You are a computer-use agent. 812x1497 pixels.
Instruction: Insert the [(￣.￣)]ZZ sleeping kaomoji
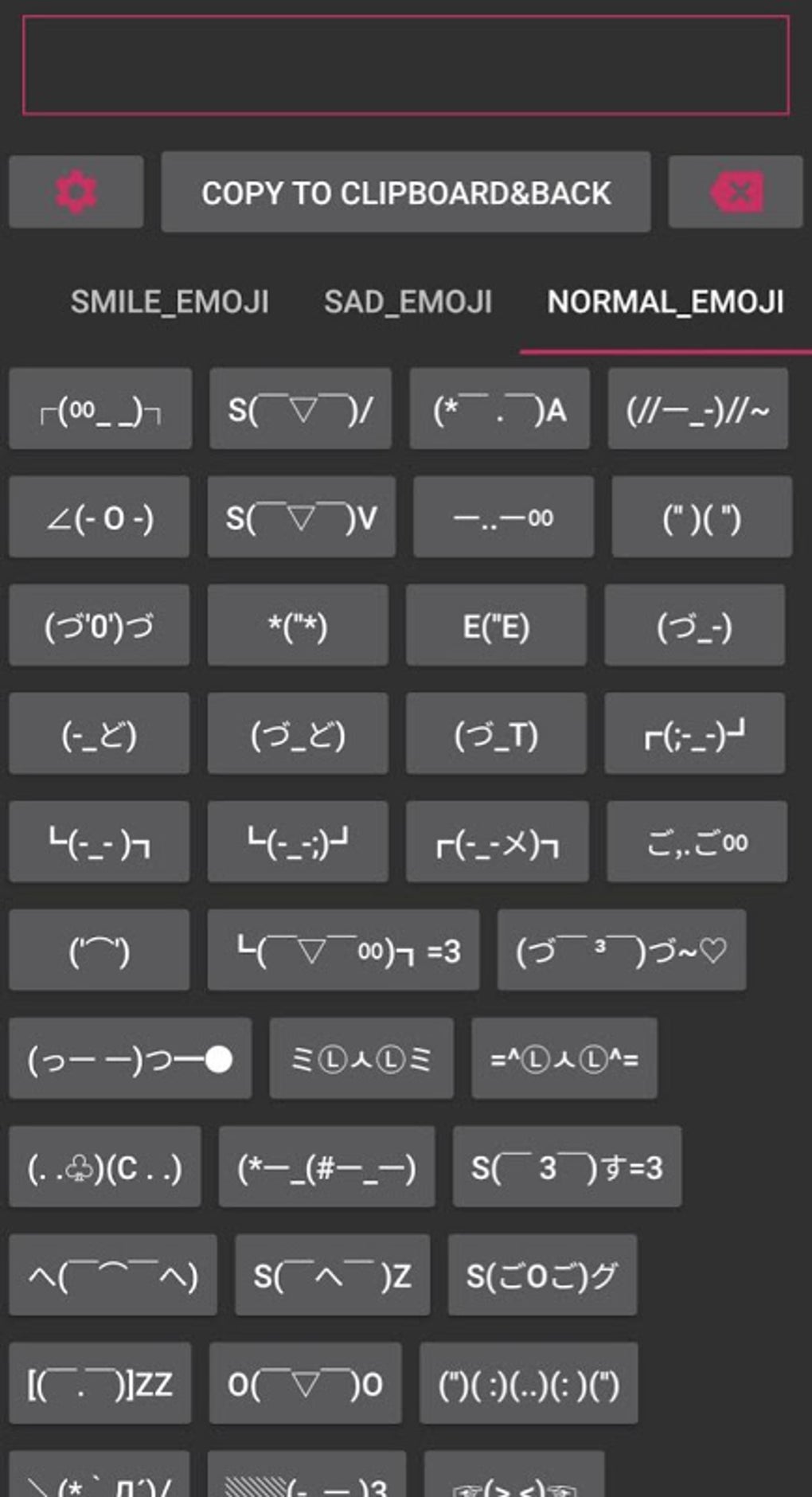(x=100, y=1383)
